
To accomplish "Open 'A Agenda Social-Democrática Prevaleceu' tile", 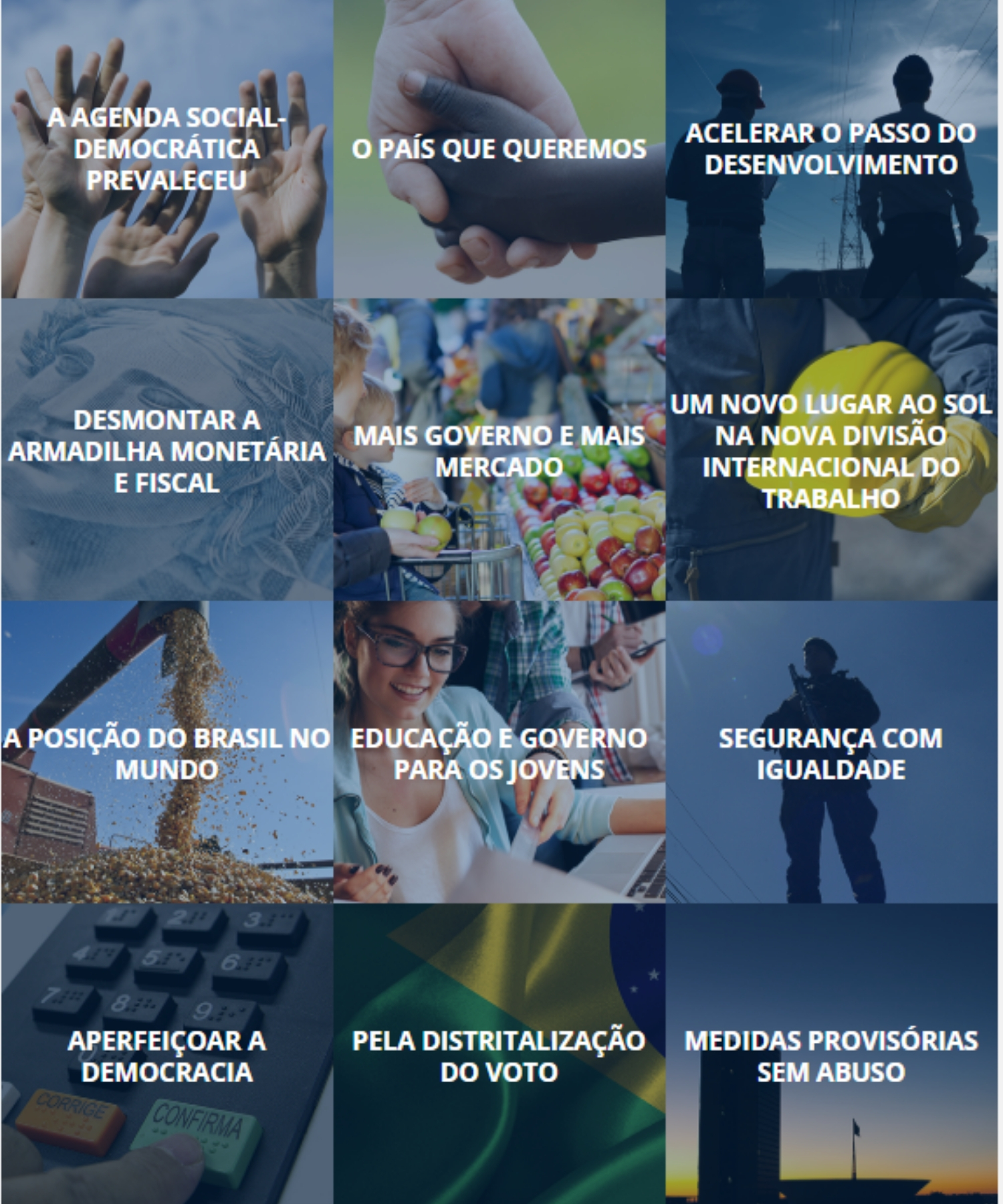I will point(166,148).
